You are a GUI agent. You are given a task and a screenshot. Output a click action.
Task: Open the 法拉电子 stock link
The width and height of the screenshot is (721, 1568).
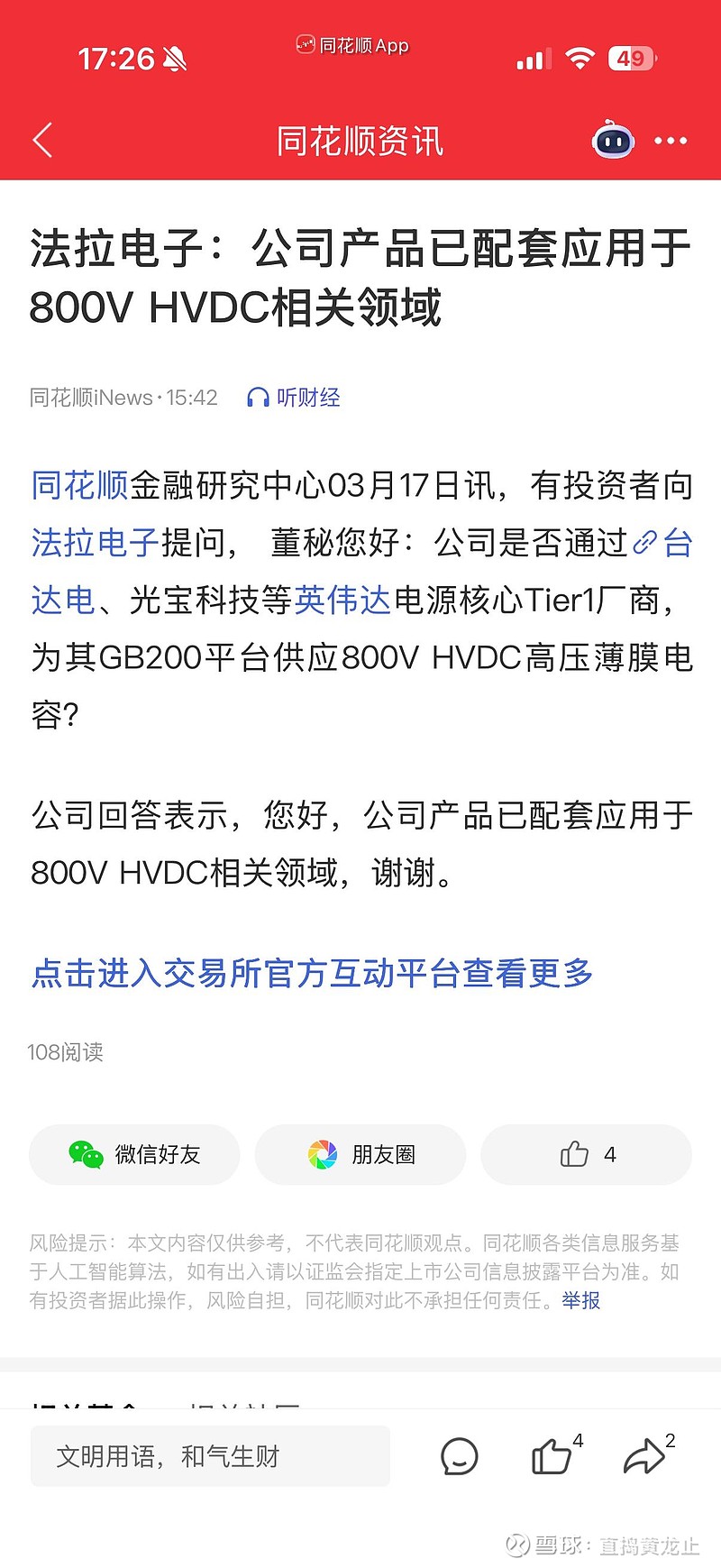[96, 543]
